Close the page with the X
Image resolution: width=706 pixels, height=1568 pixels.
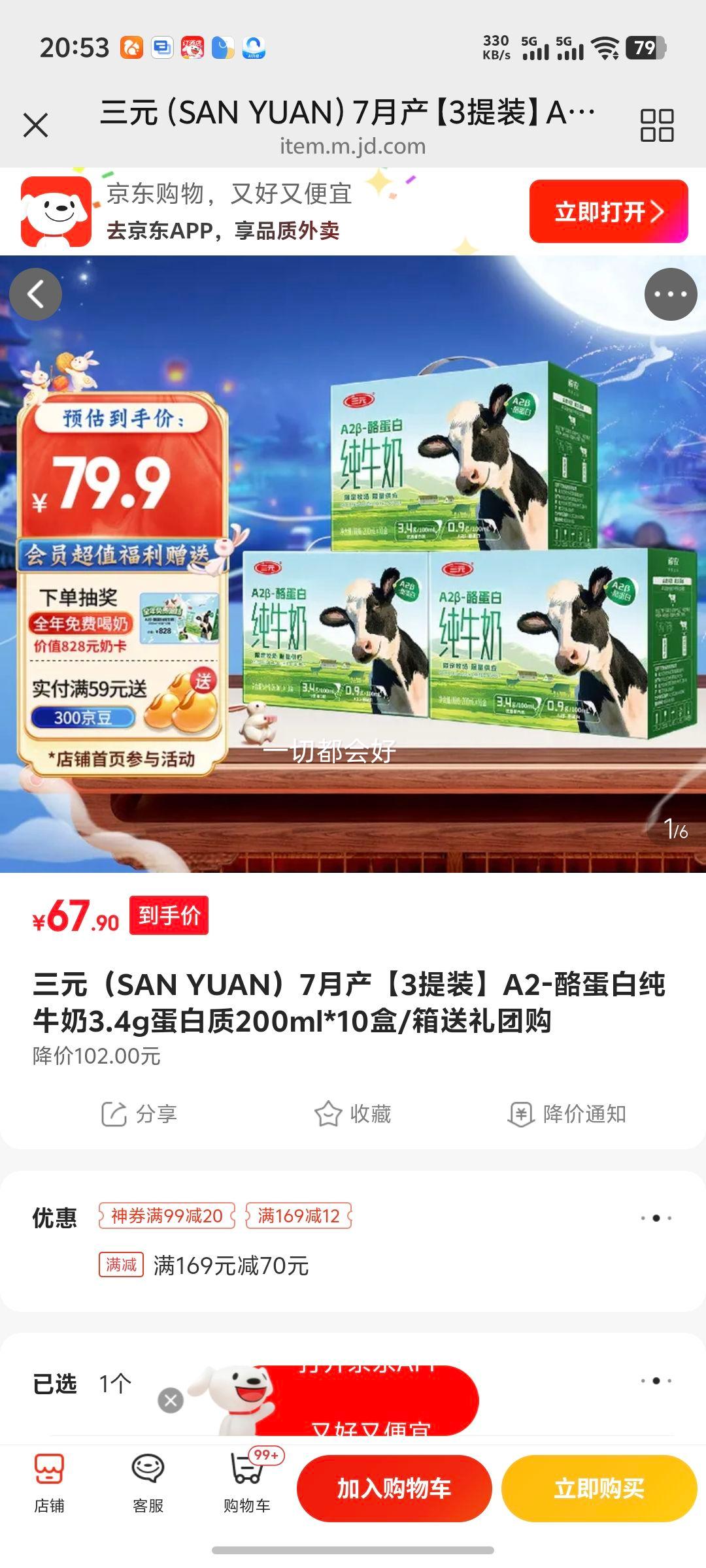37,125
